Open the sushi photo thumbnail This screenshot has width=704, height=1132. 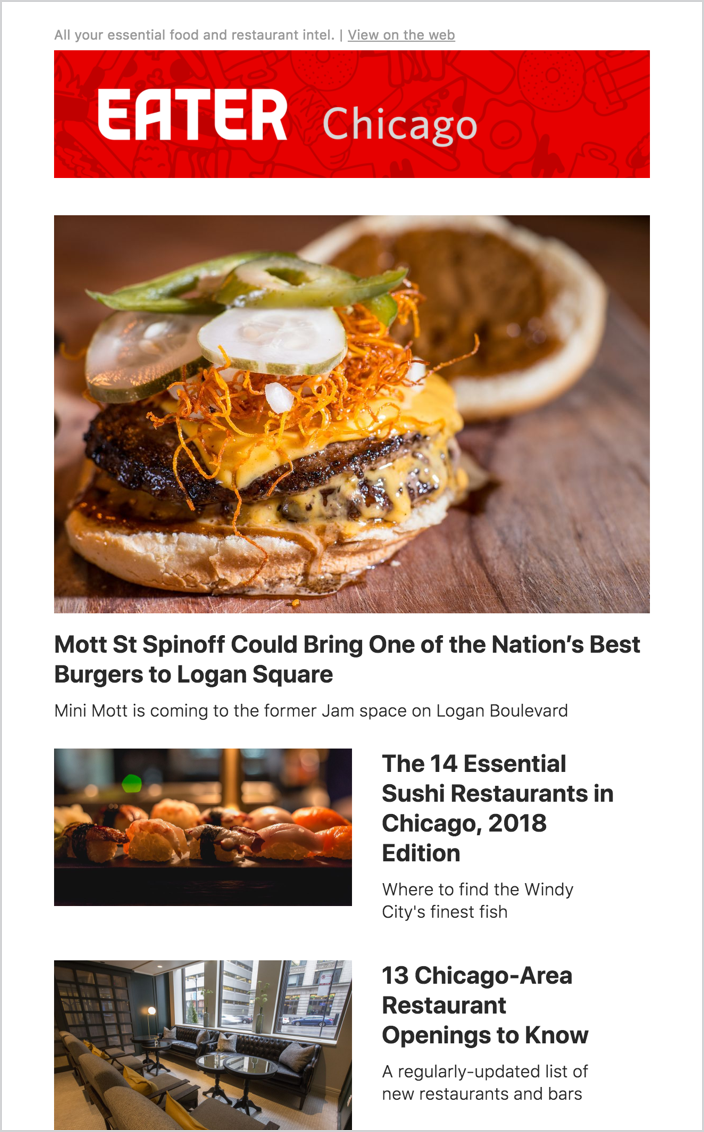click(x=203, y=827)
